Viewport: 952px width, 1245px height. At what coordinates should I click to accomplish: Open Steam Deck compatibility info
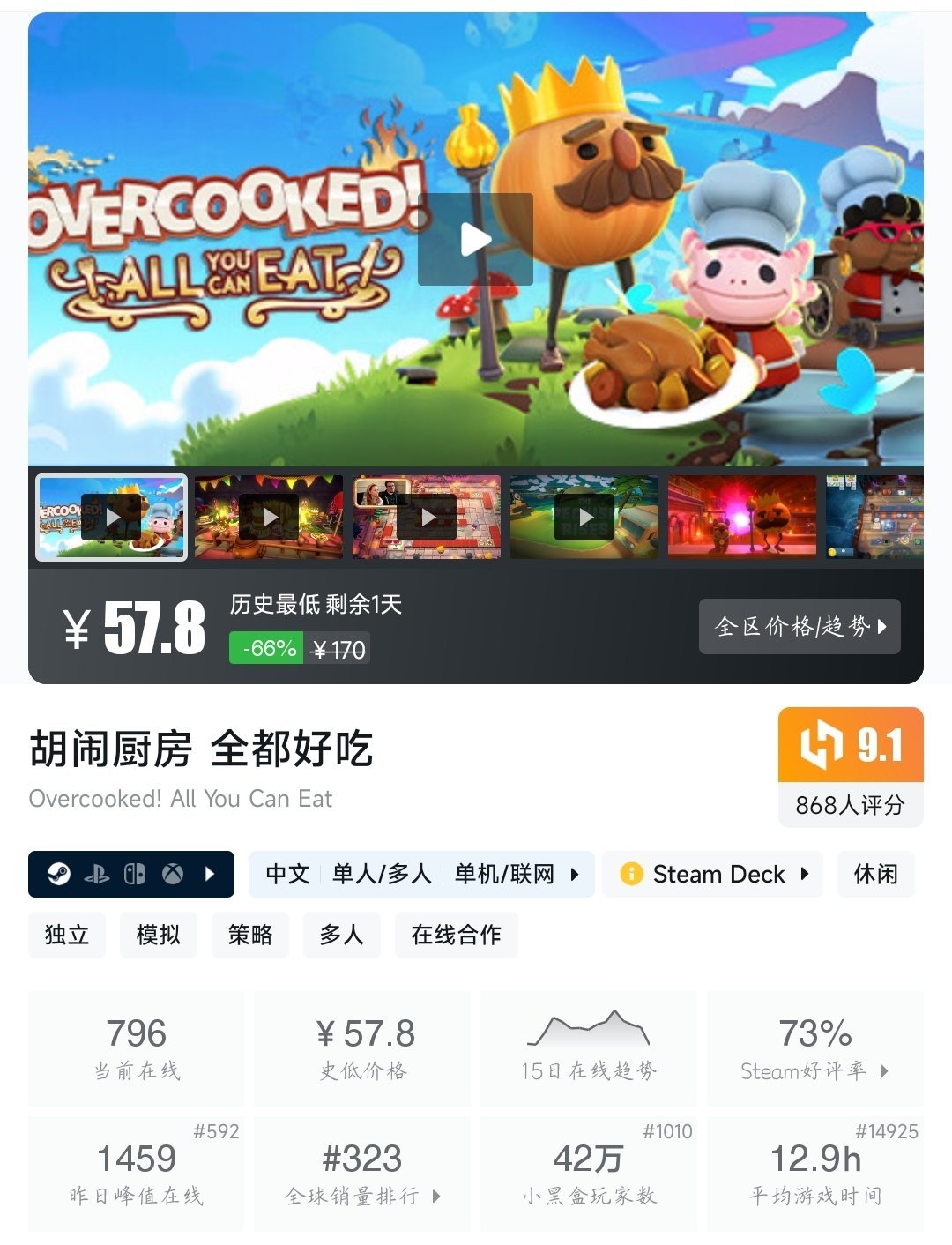(x=712, y=874)
